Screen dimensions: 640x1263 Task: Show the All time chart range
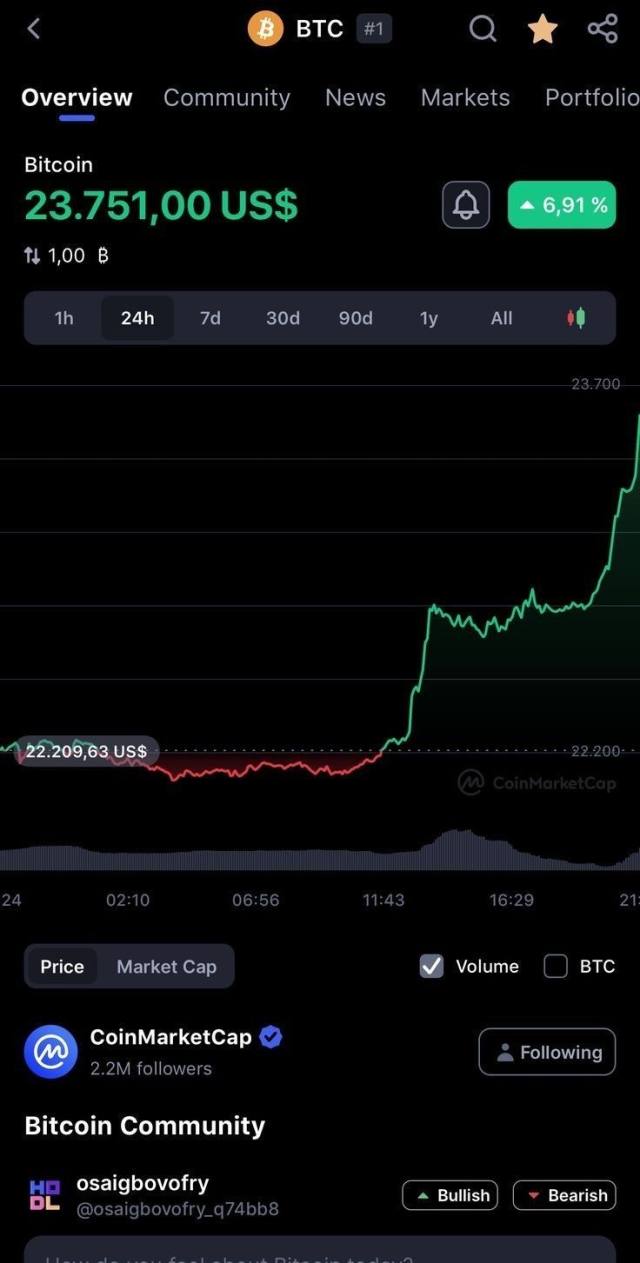[502, 318]
